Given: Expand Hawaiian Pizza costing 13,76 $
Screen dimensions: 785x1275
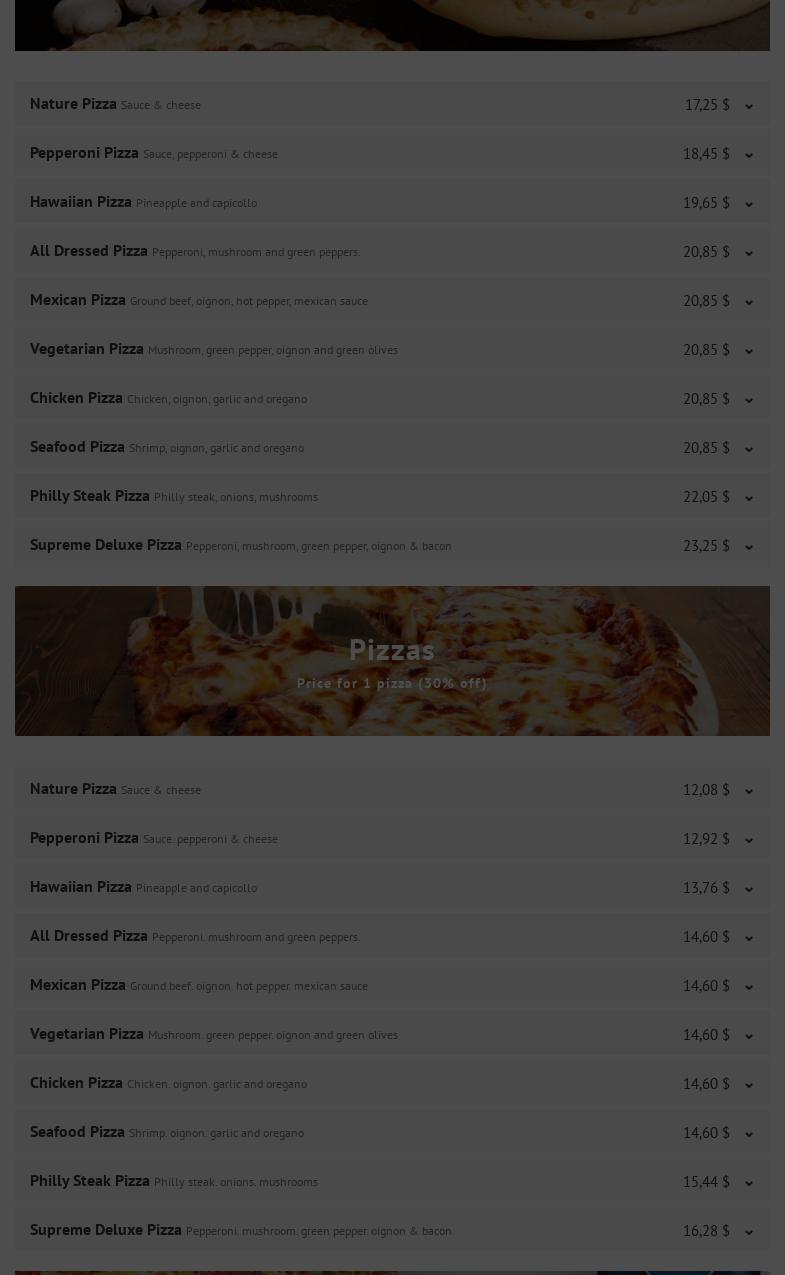Looking at the screenshot, I should (x=749, y=889).
